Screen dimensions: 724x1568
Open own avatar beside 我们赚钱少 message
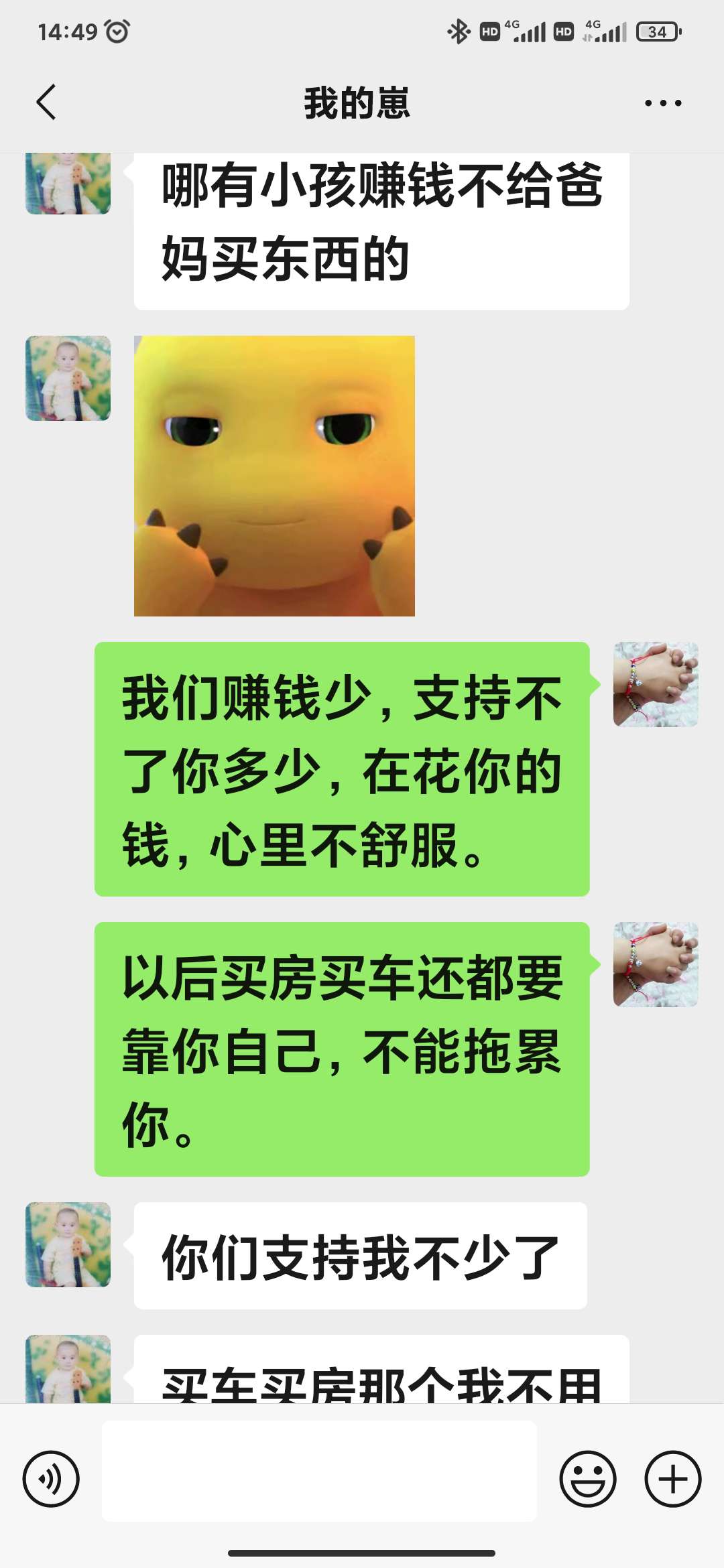(x=655, y=684)
